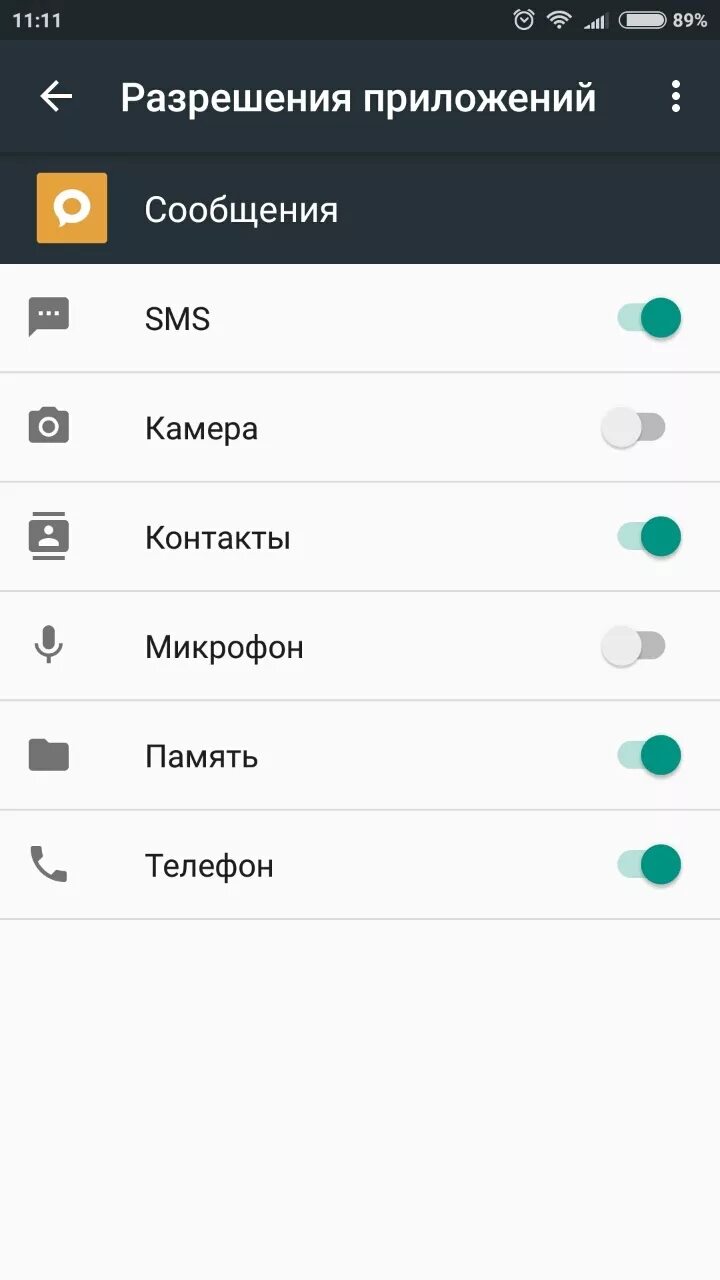Enable the Камера permission switch
The width and height of the screenshot is (720, 1280).
[633, 428]
